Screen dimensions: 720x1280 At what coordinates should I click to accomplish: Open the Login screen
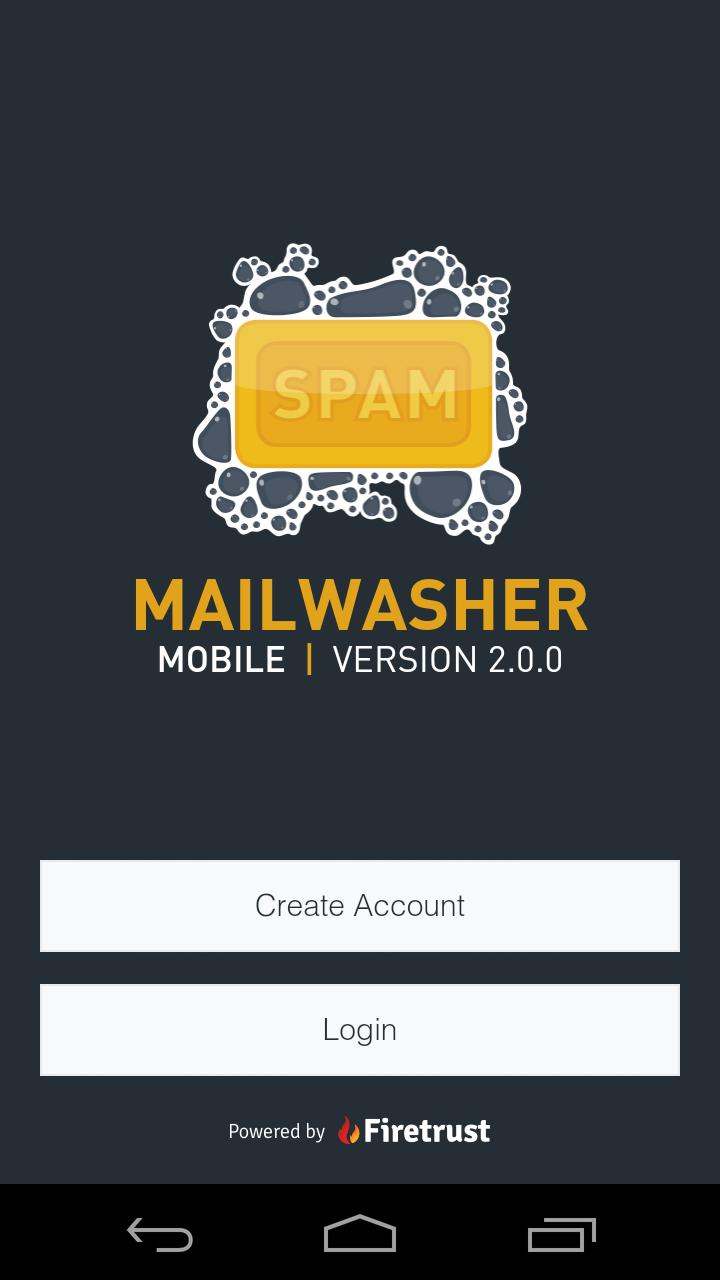pos(360,1029)
